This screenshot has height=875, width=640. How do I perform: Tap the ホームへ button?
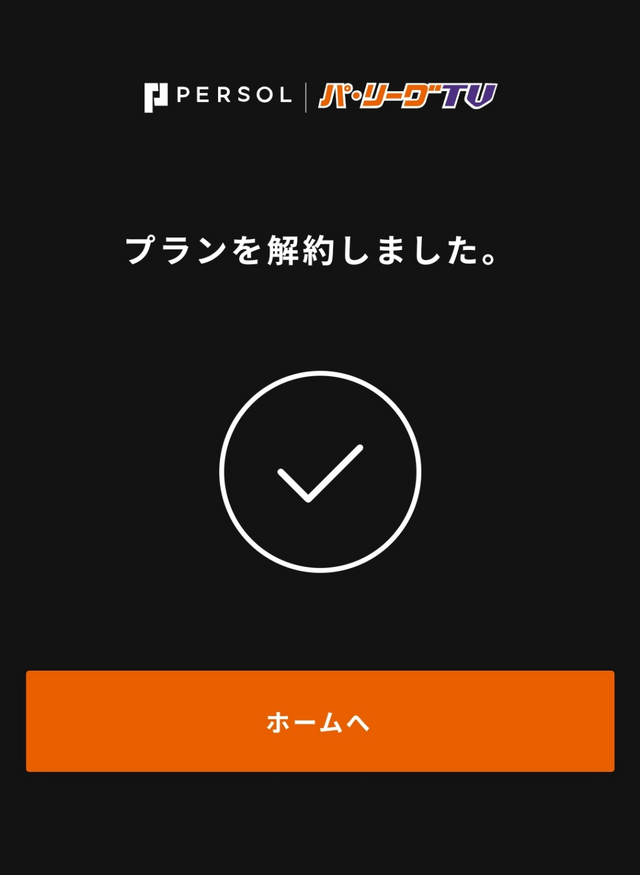pyautogui.click(x=320, y=721)
